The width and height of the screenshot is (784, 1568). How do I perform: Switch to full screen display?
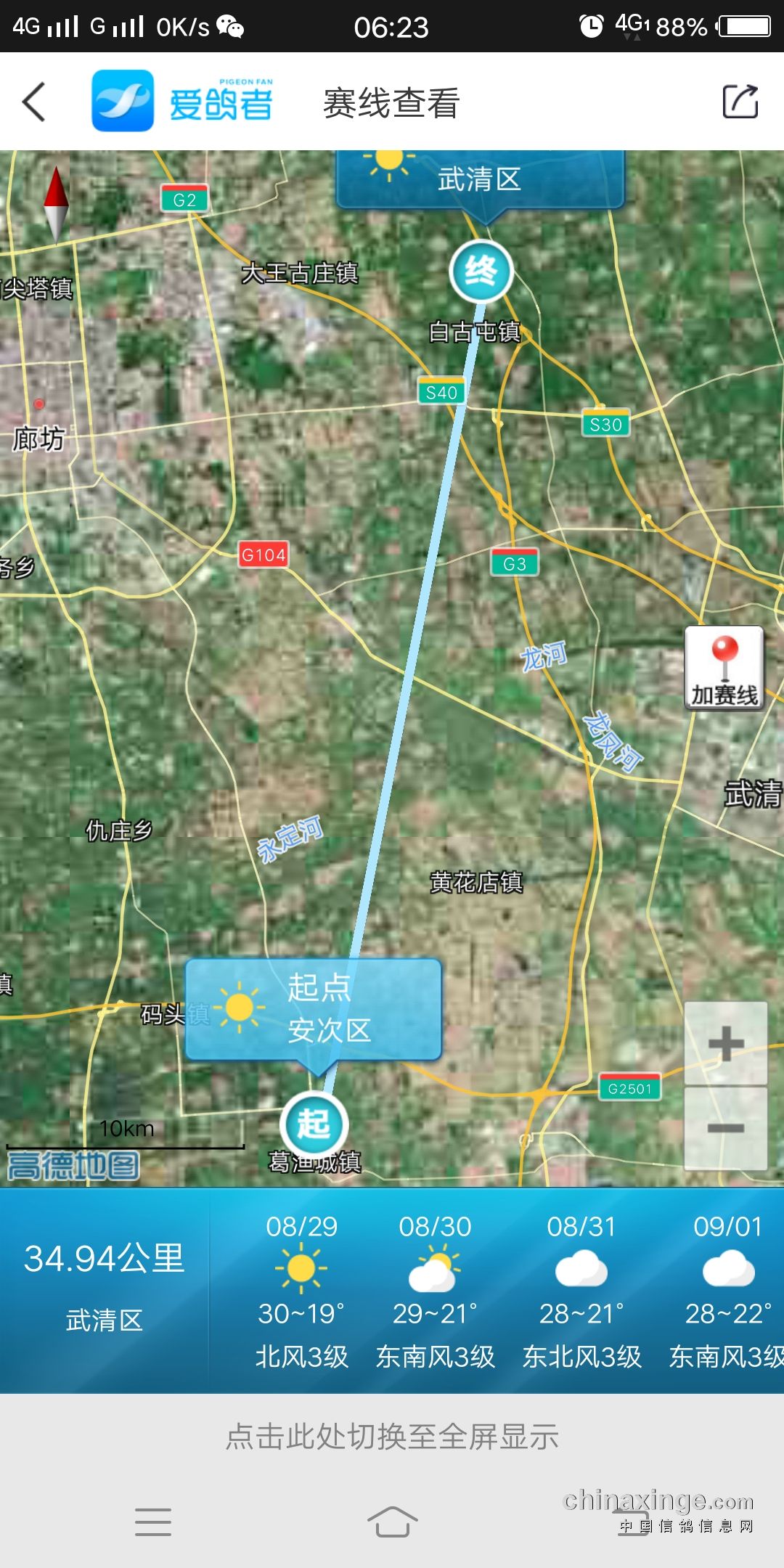(x=392, y=1437)
